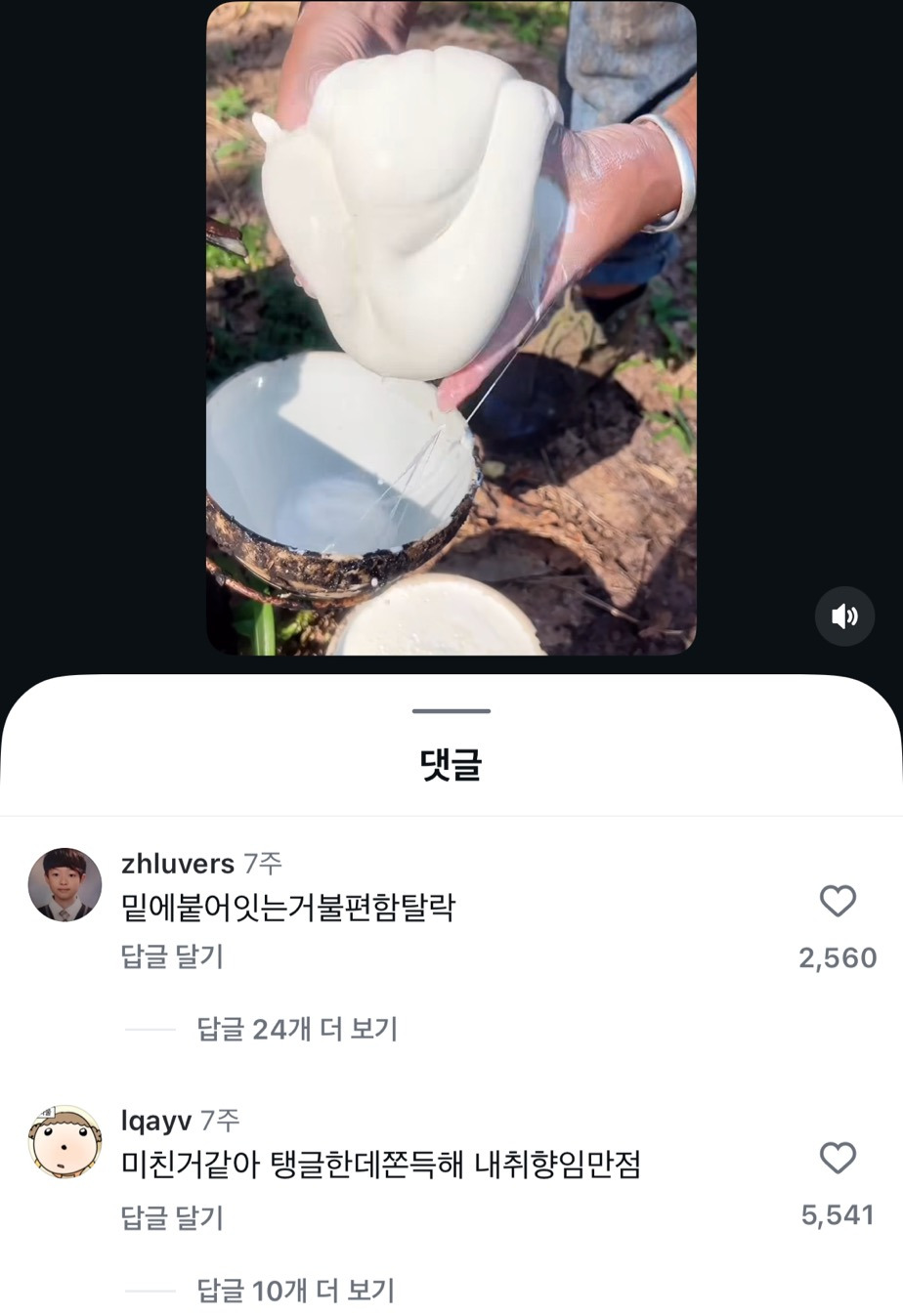This screenshot has width=903, height=1316.
Task: Reply to zhluvers' comment
Action: coord(172,956)
